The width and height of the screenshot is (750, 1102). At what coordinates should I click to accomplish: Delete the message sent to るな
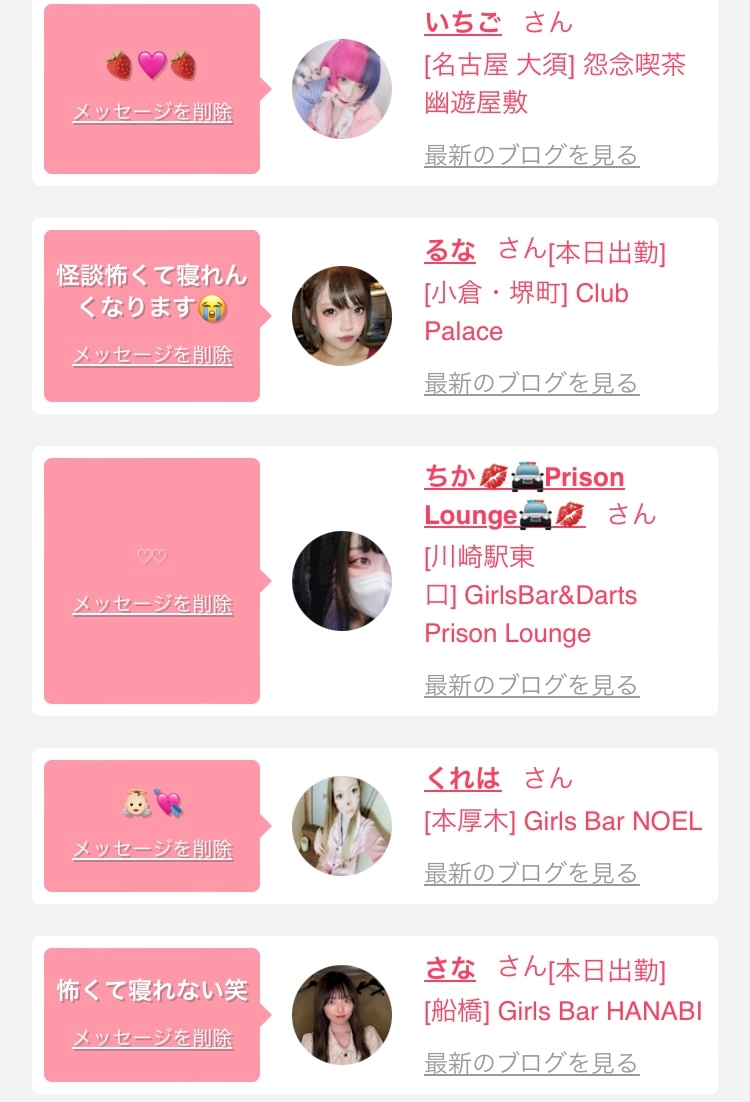click(152, 355)
